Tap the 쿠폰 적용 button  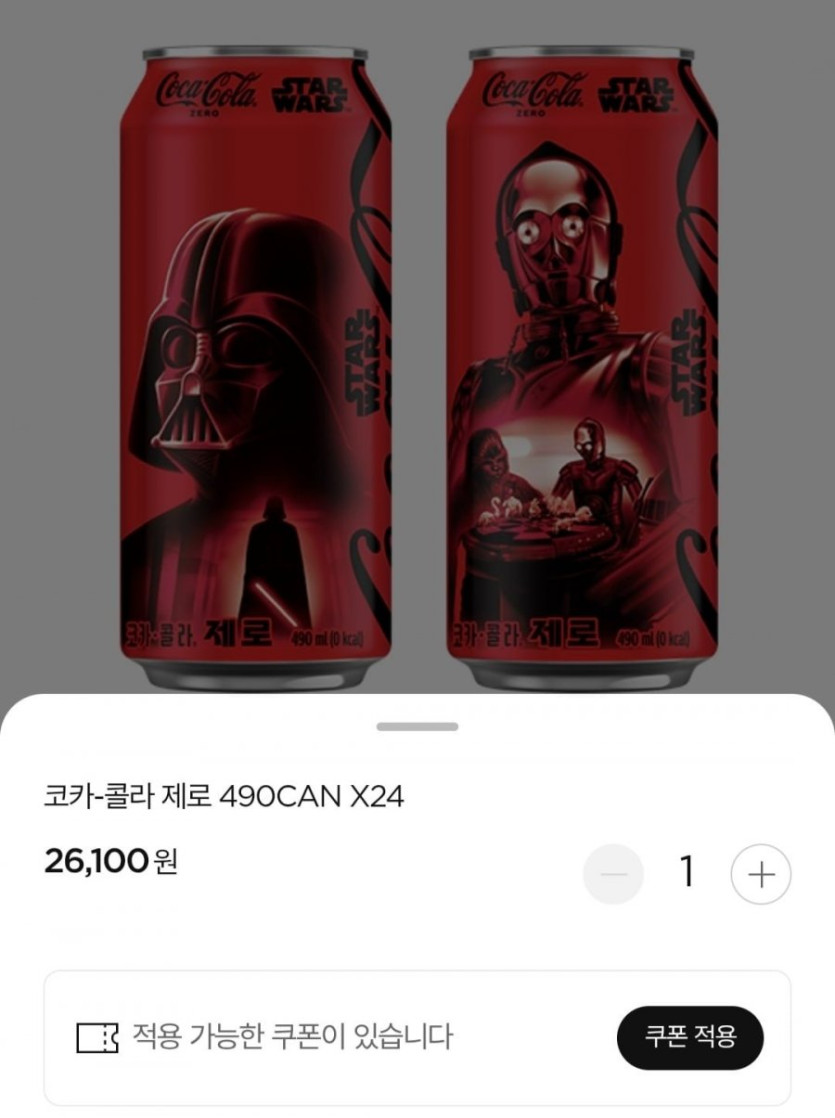pyautogui.click(x=689, y=1037)
